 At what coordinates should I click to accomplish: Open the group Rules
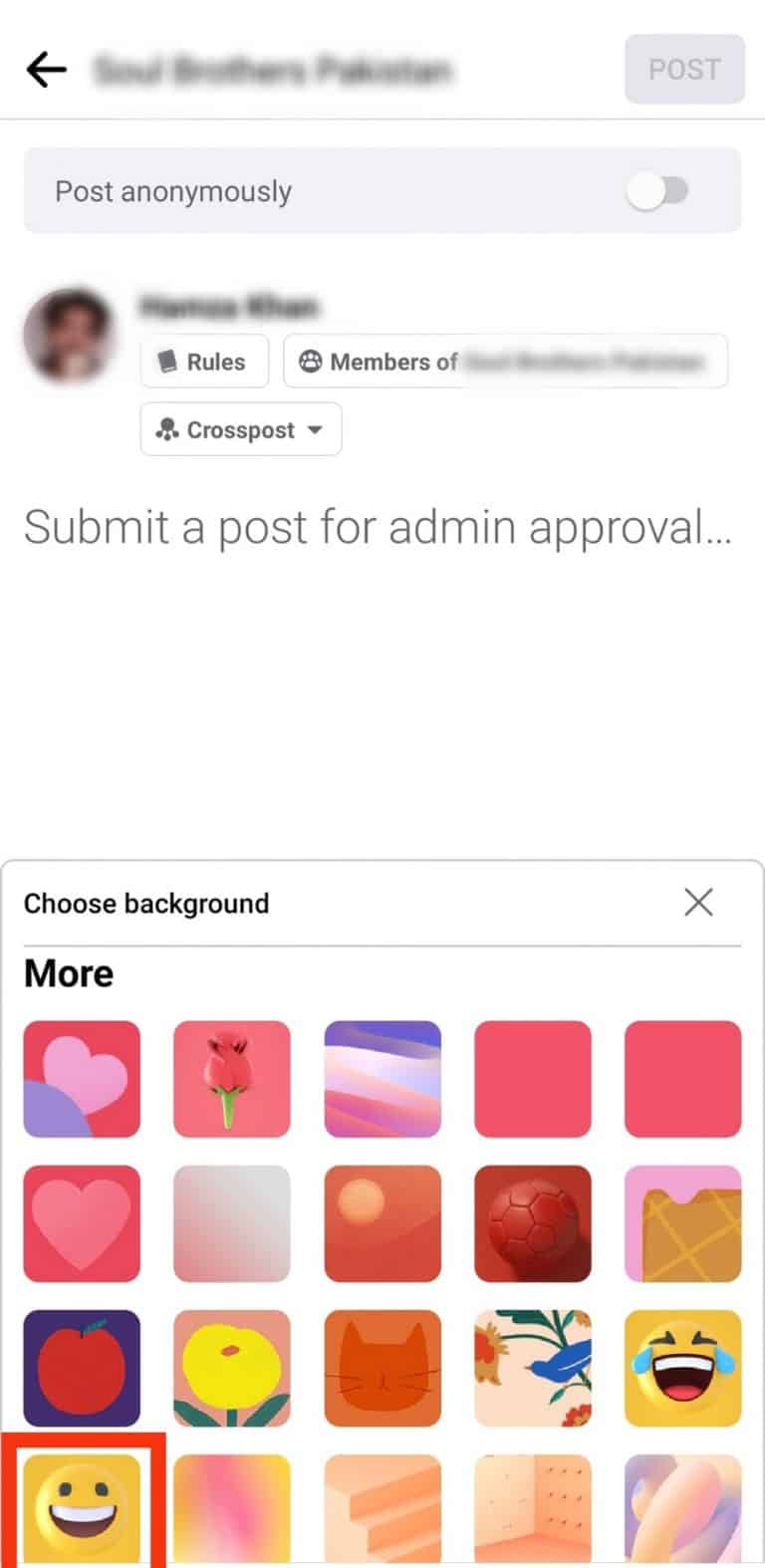(x=205, y=362)
